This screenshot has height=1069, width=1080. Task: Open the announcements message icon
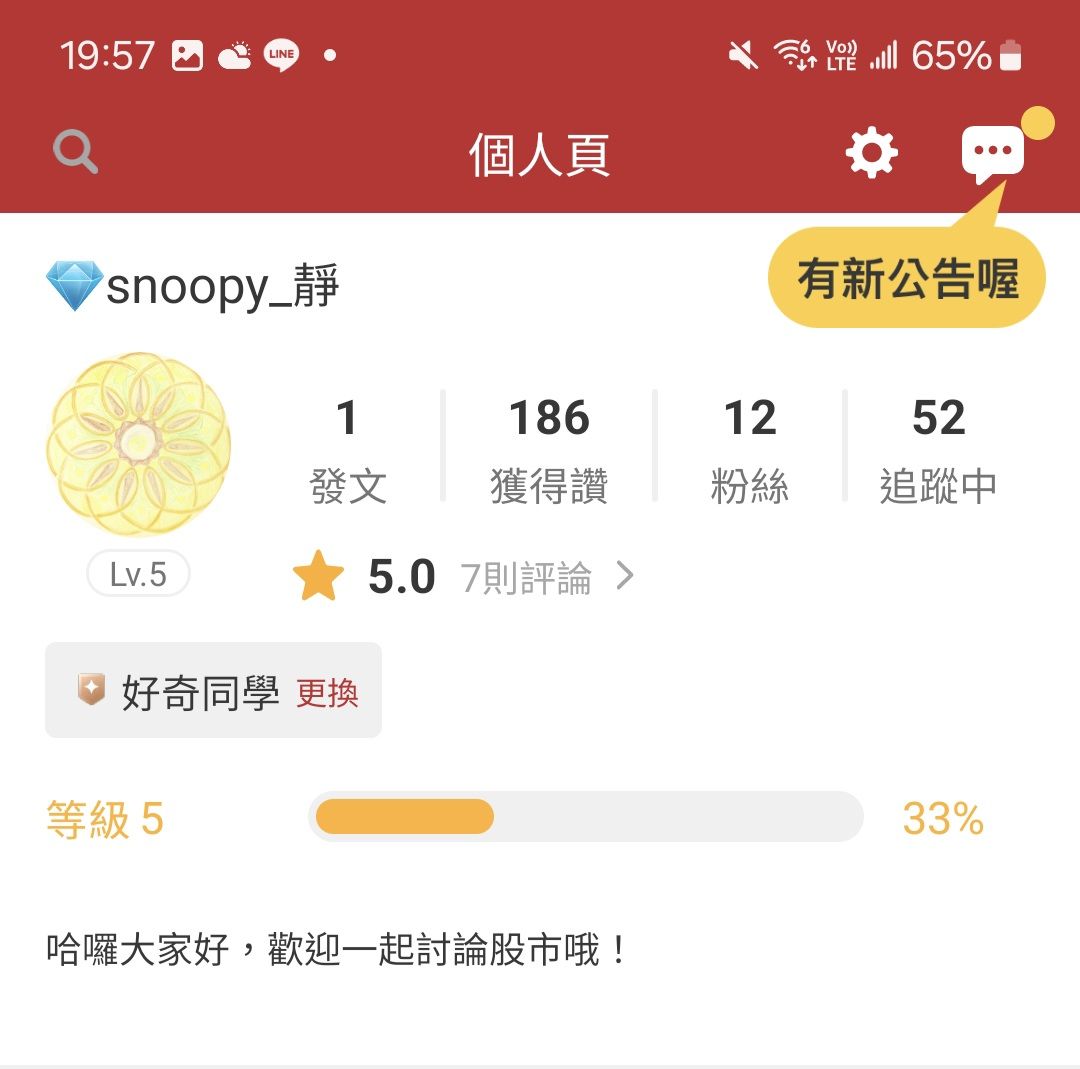[x=992, y=154]
